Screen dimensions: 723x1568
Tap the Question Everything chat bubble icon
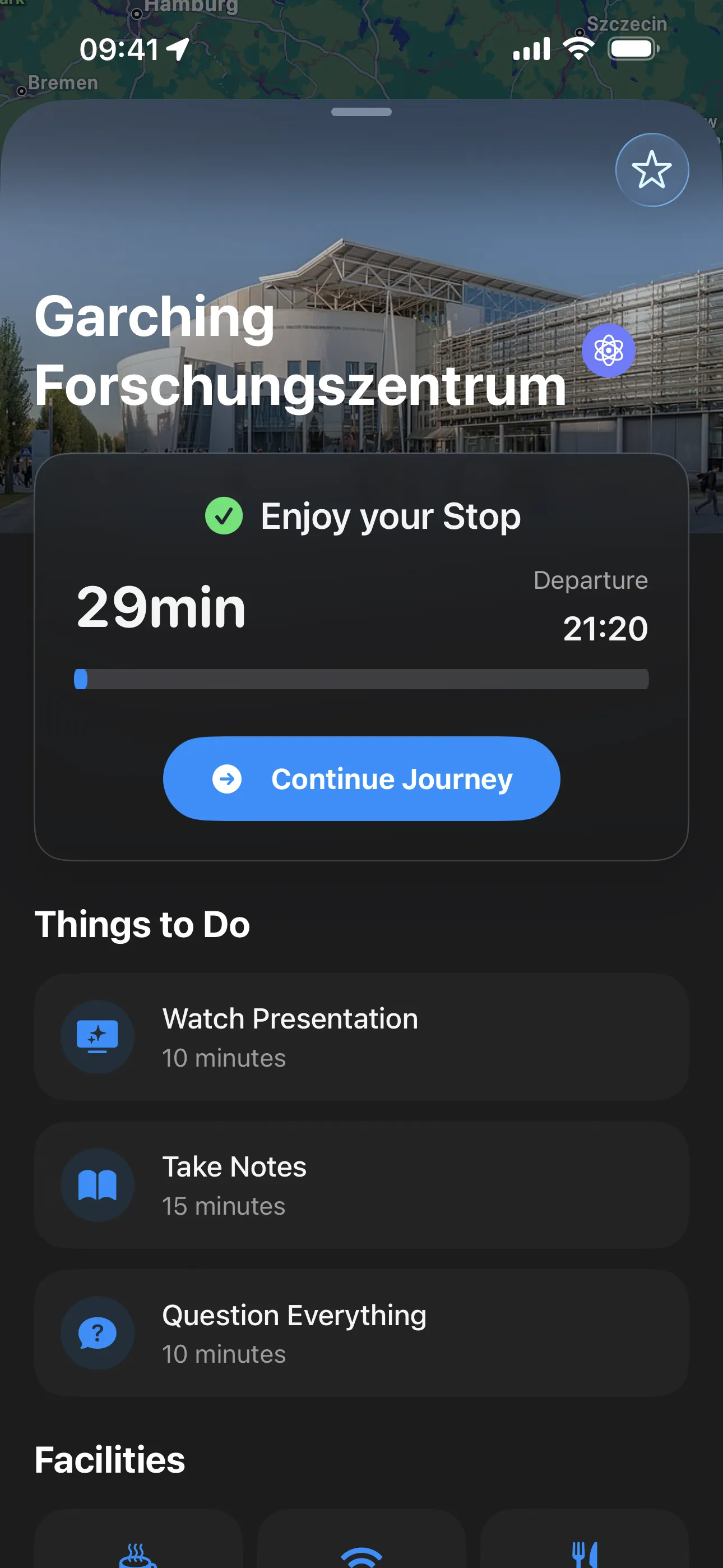(98, 1332)
